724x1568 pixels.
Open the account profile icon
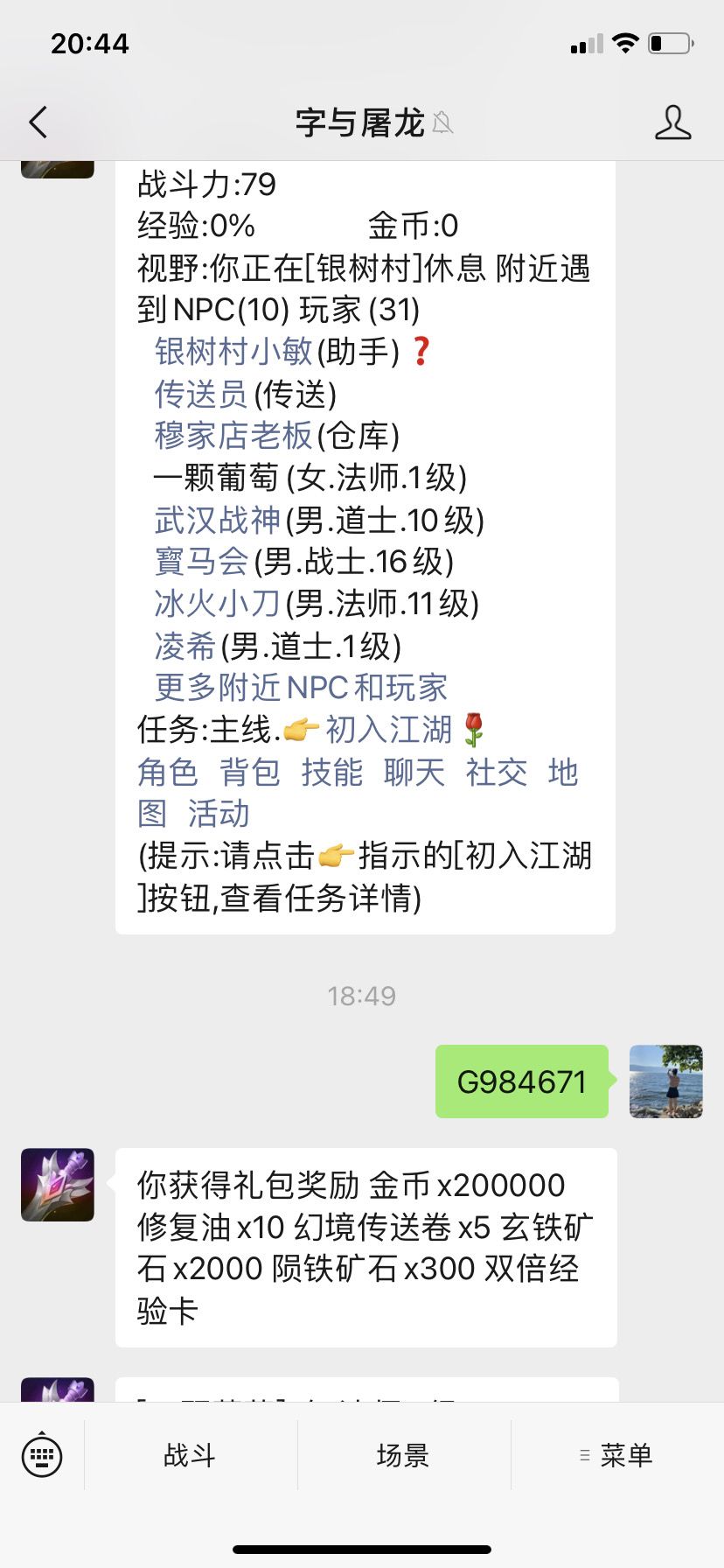pos(672,122)
